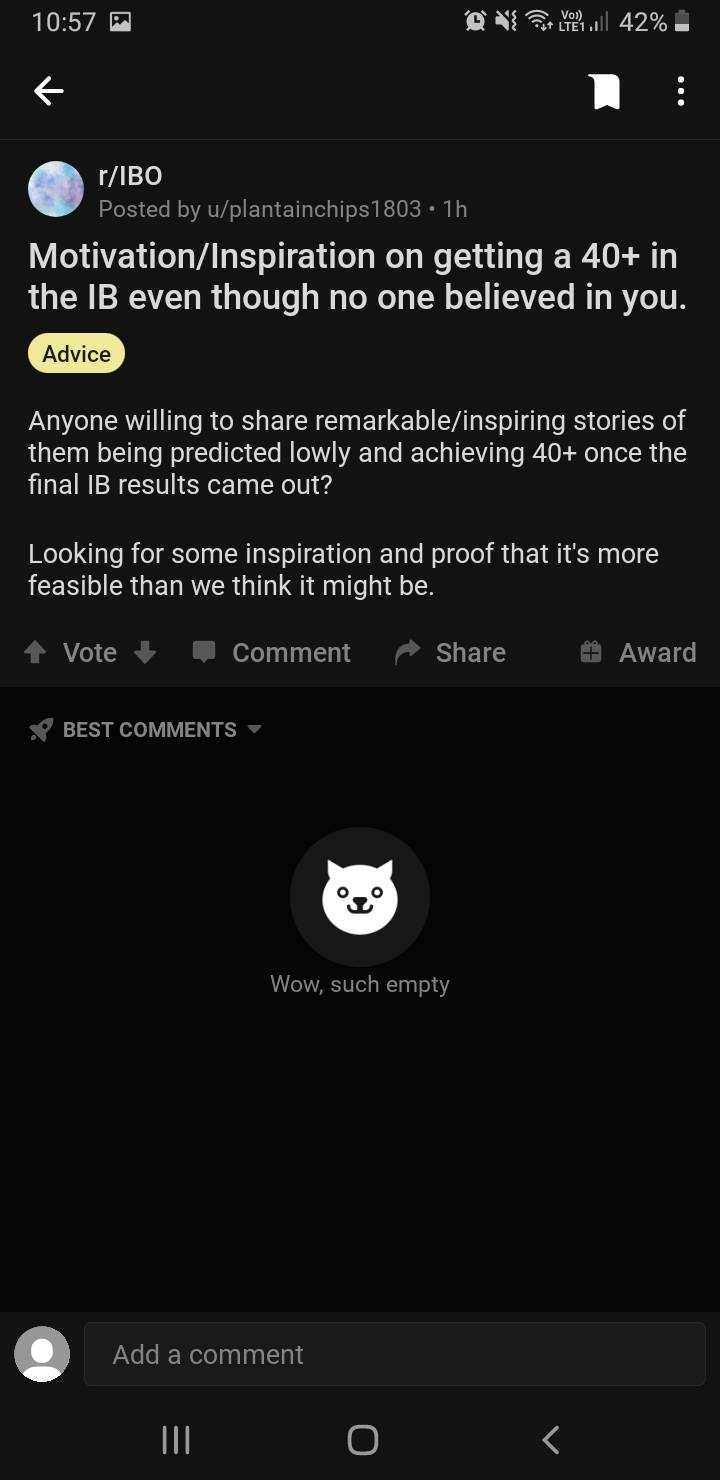This screenshot has width=720, height=1480.
Task: Open the u/plantainchips1803 profile
Action: coord(312,209)
